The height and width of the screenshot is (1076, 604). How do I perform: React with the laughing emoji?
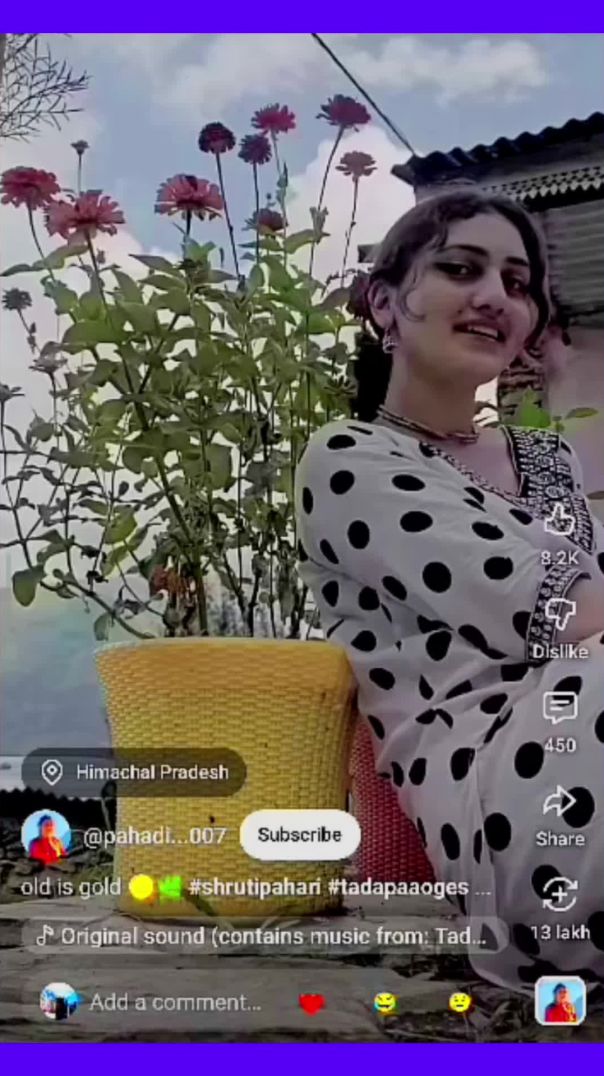click(x=385, y=1002)
